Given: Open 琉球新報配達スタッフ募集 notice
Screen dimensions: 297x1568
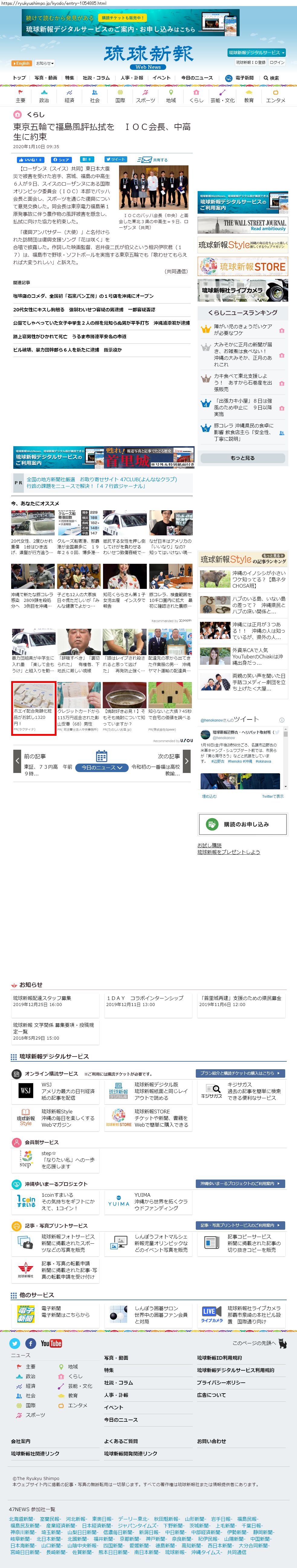Looking at the screenshot, I should (42, 998).
